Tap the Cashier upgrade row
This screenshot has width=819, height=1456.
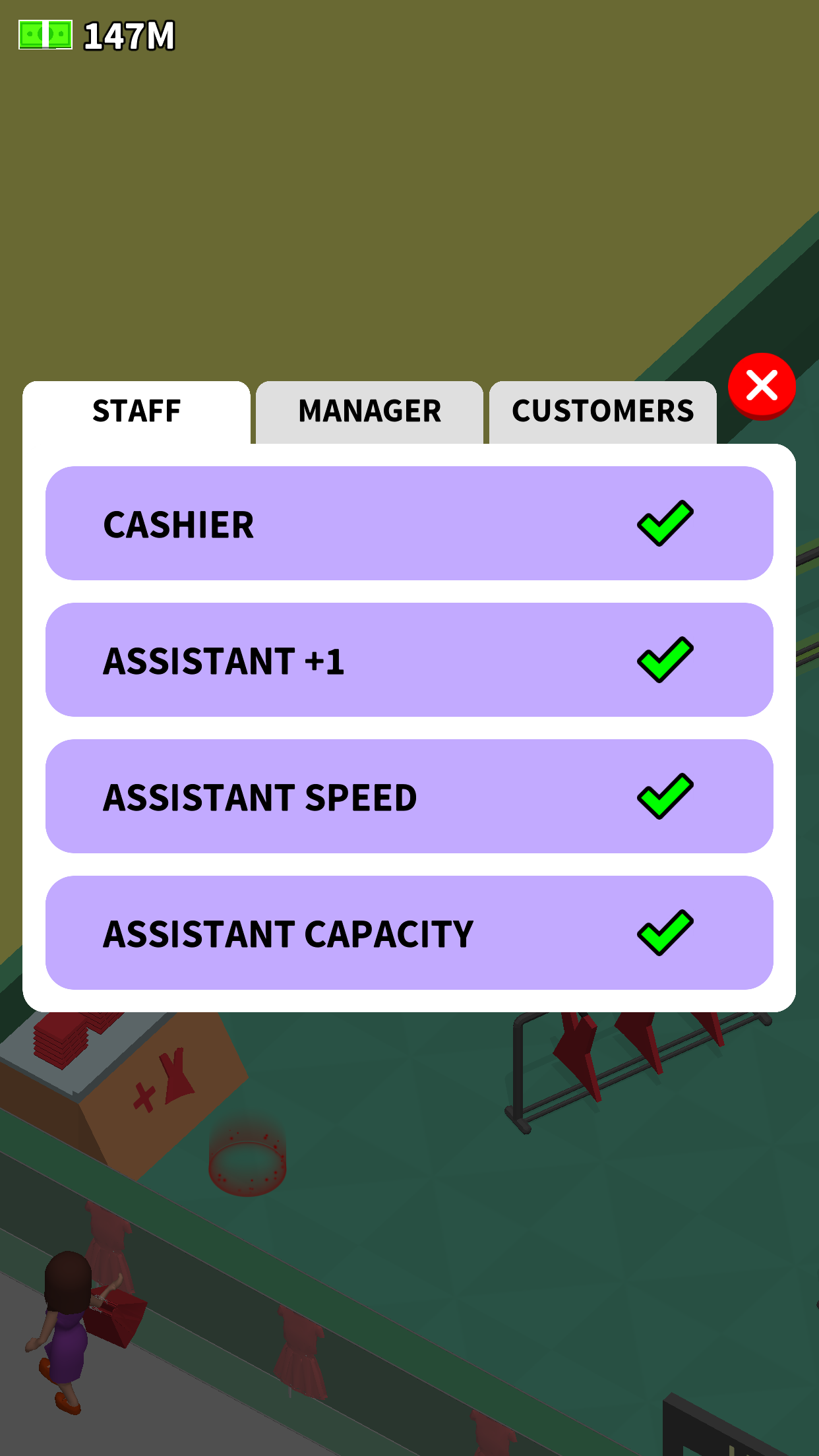tap(409, 524)
